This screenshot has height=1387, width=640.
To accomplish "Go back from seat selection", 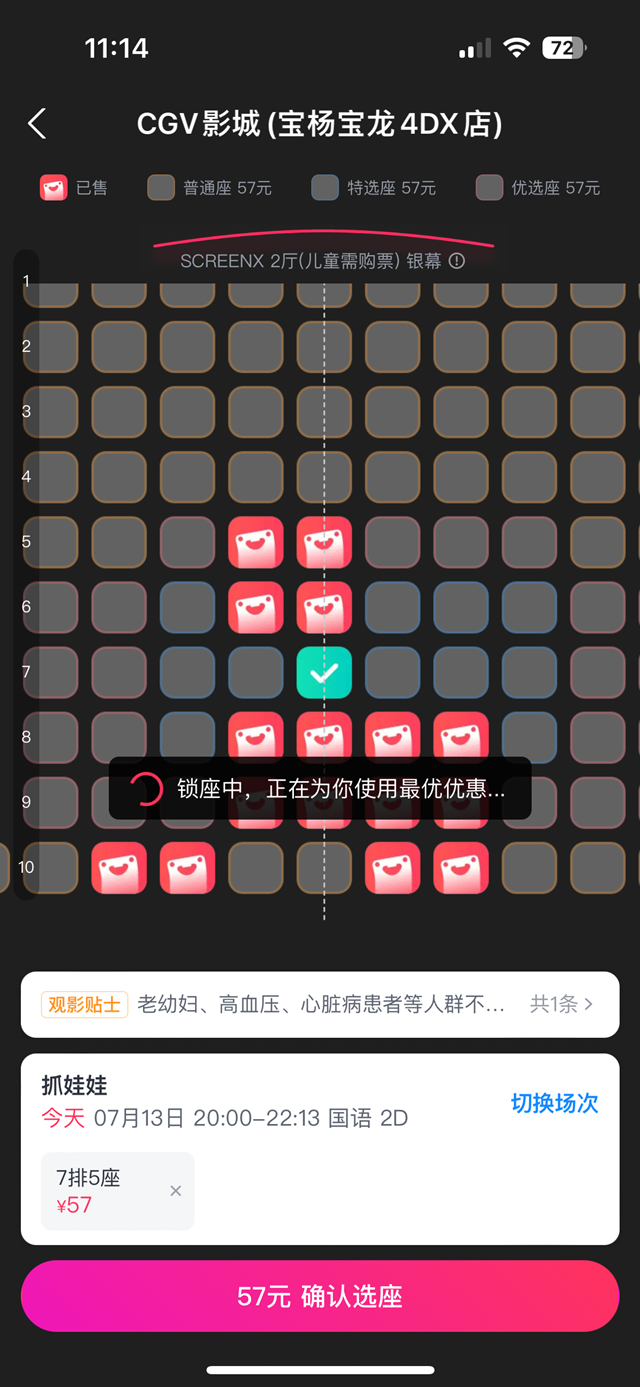I will coord(37,124).
